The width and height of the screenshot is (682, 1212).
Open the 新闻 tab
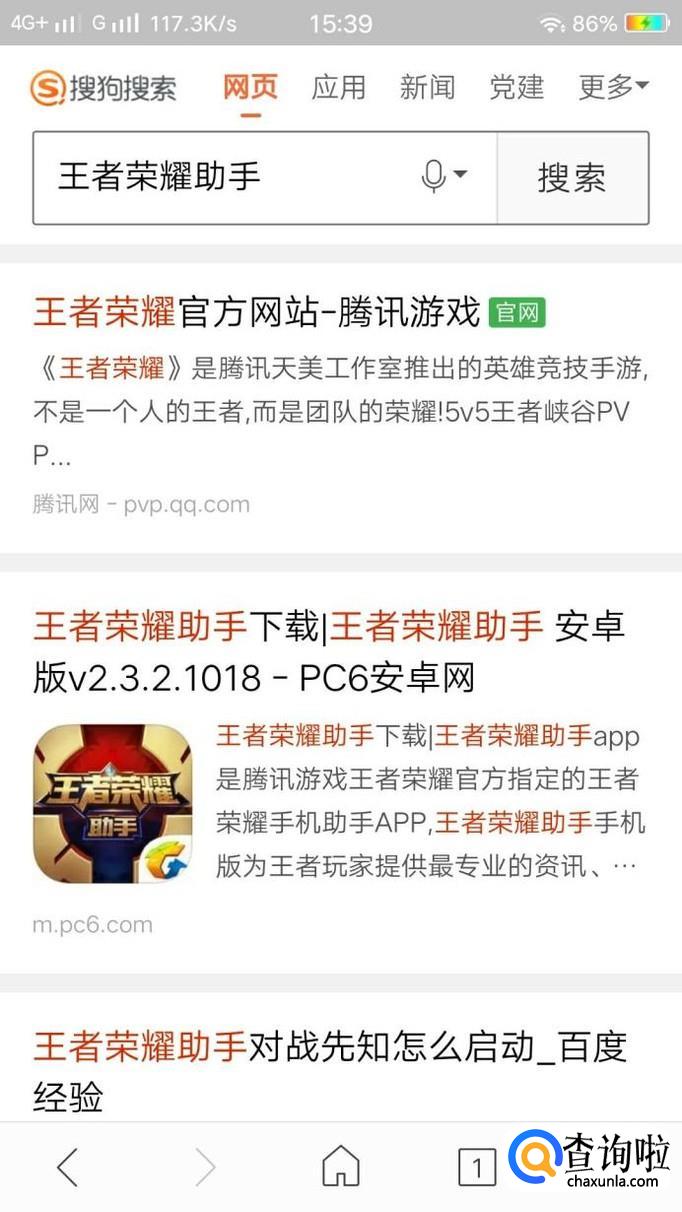(427, 87)
